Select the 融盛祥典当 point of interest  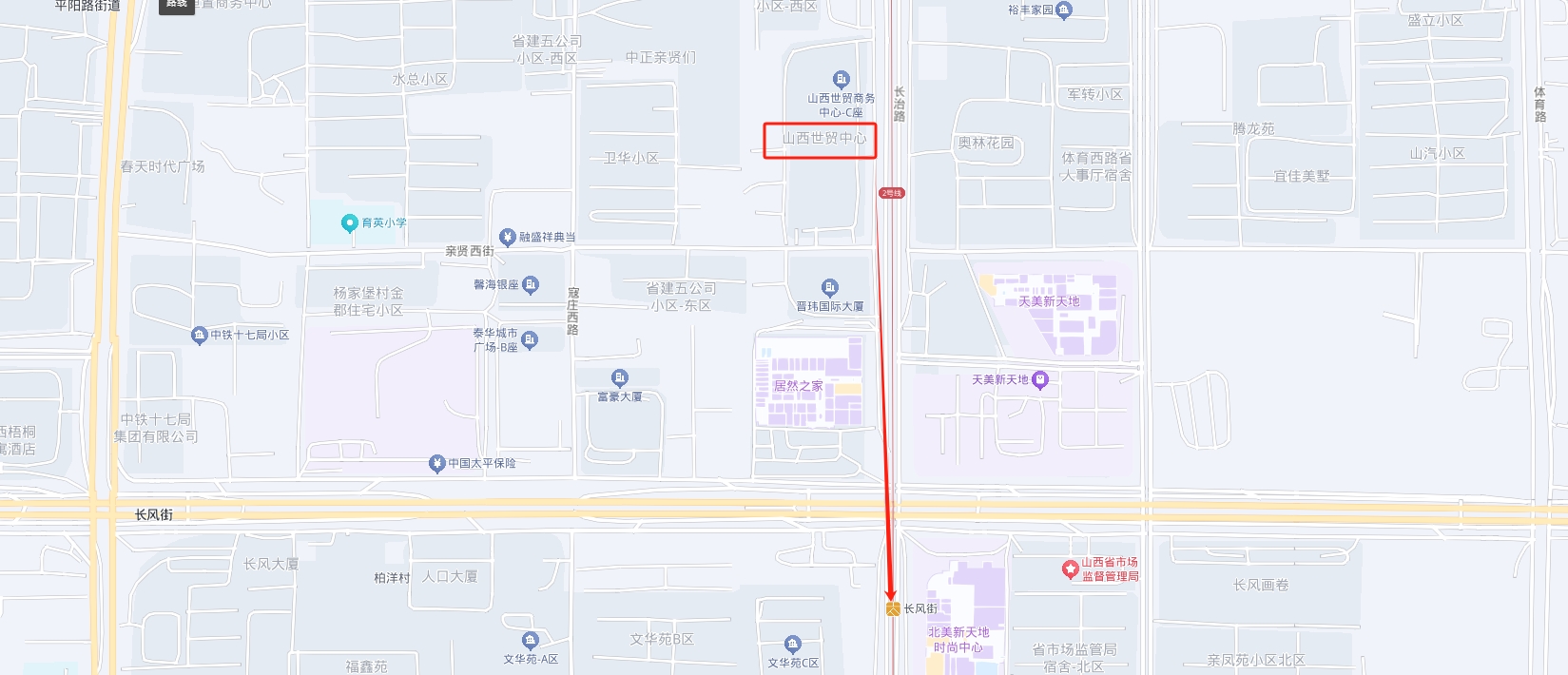pos(508,237)
